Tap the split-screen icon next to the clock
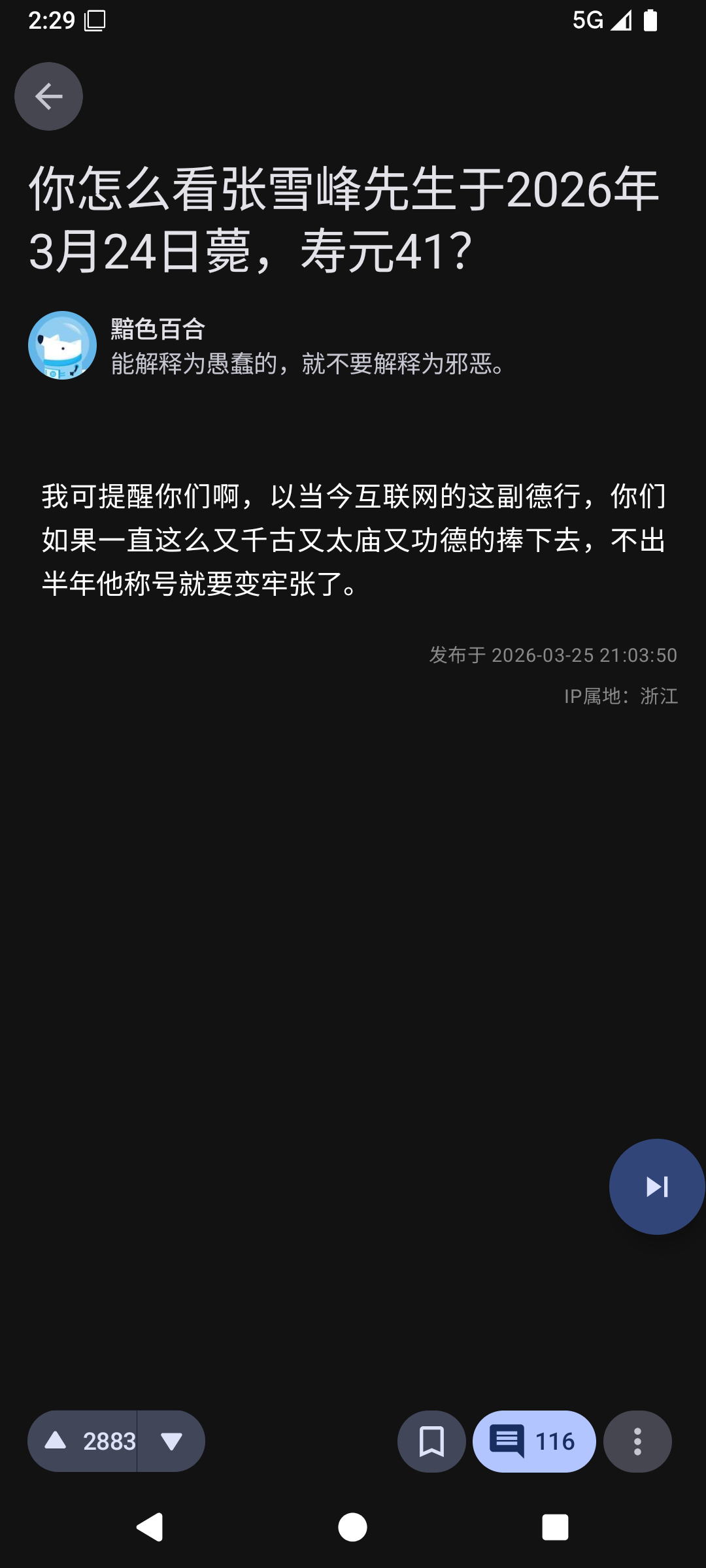 click(x=95, y=21)
